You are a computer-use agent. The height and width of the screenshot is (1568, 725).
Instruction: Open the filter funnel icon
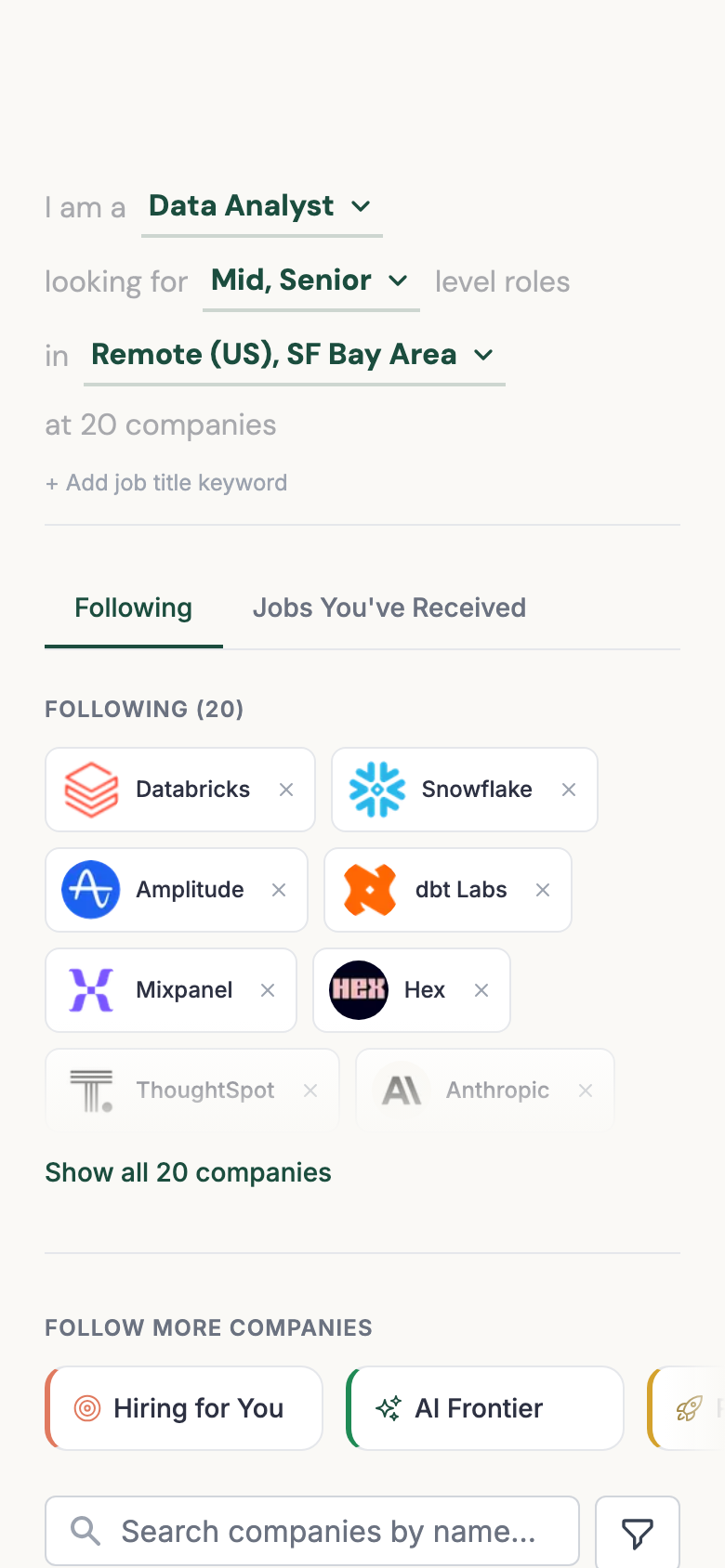tap(637, 1531)
